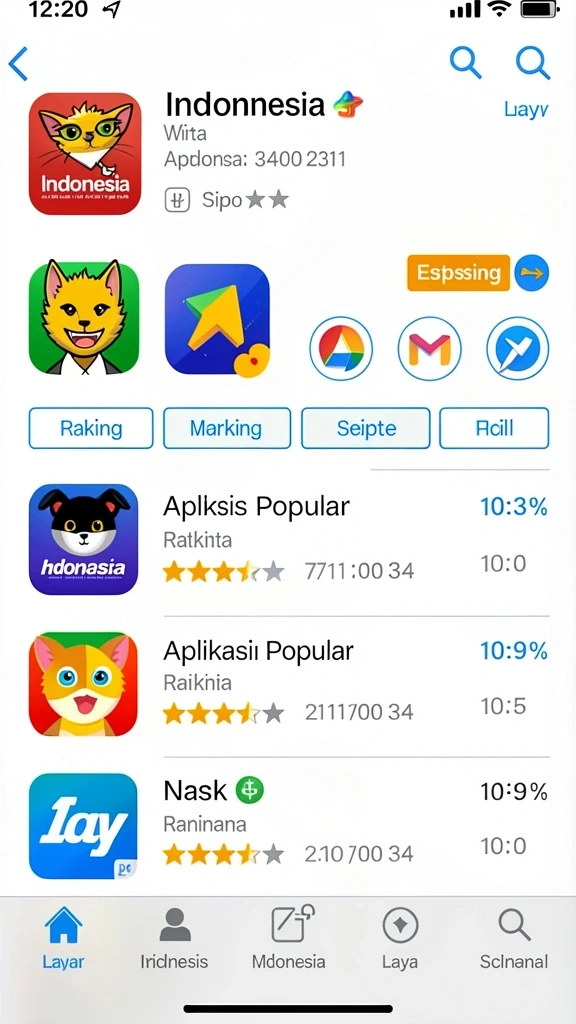576x1024 pixels.
Task: Go to the Mdonesia tab
Action: coord(289,938)
